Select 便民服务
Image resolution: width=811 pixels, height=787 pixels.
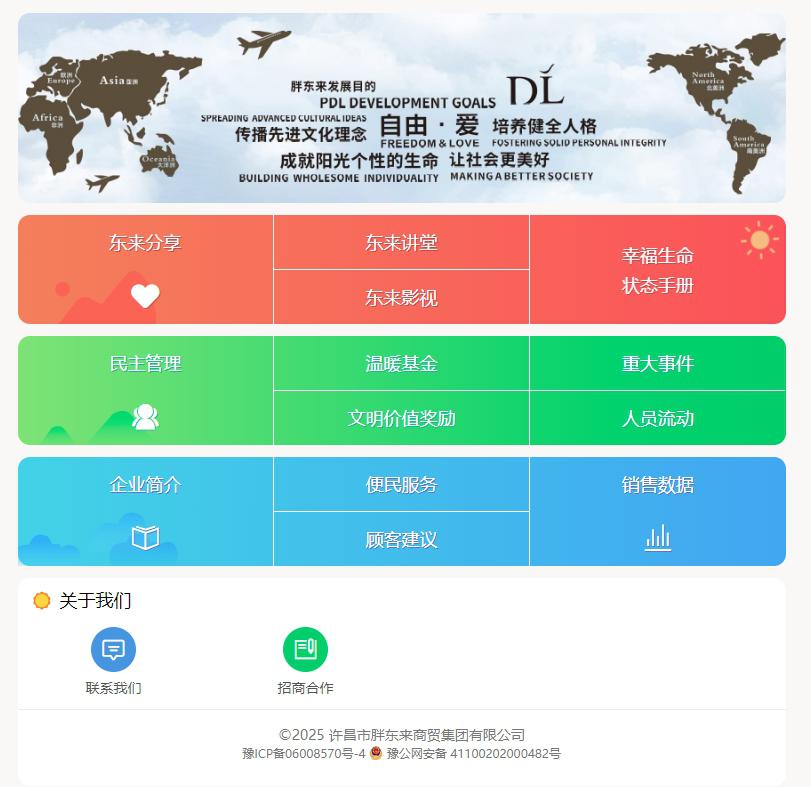coord(401,485)
